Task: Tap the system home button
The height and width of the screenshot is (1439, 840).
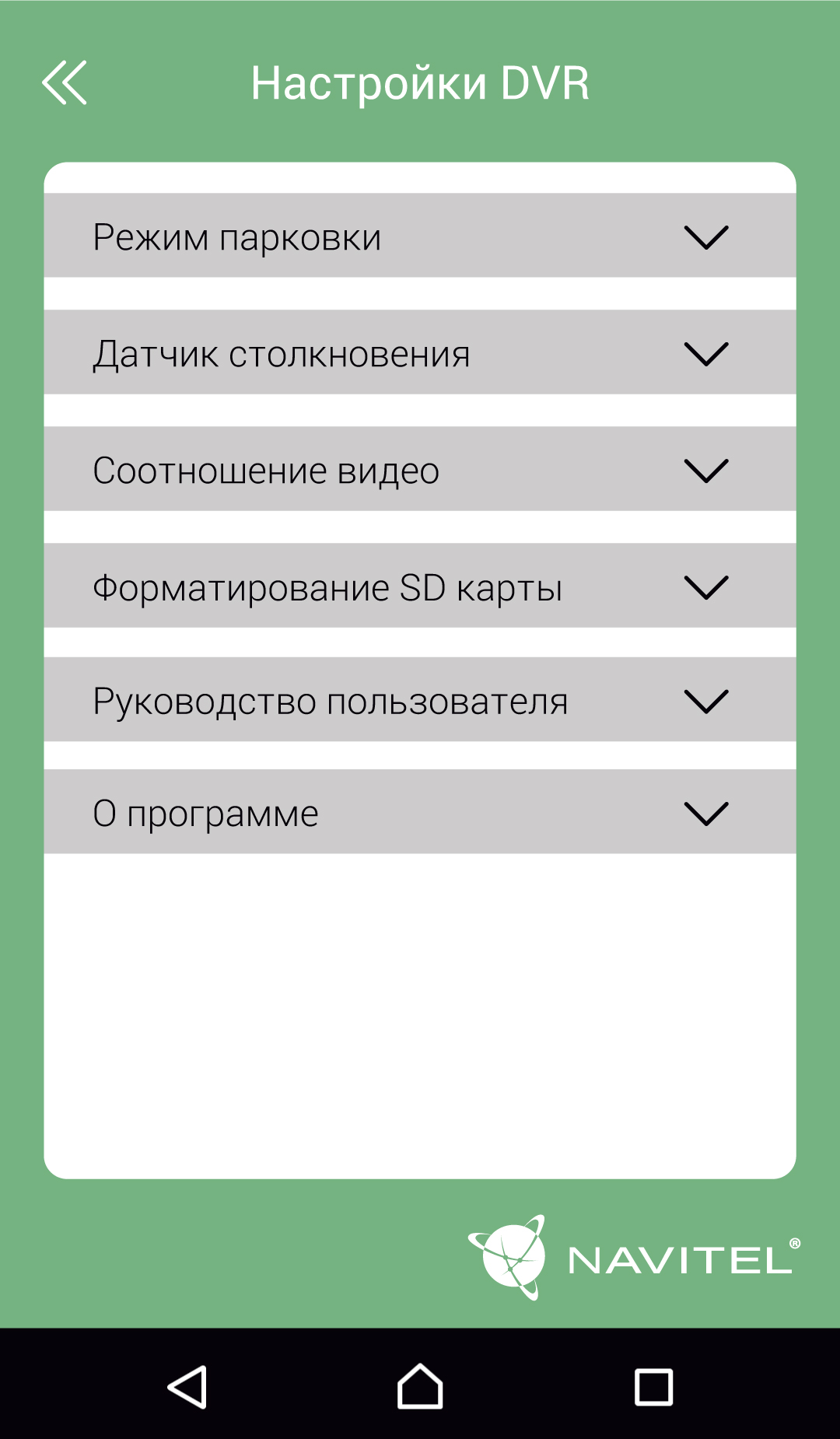Action: (420, 1387)
